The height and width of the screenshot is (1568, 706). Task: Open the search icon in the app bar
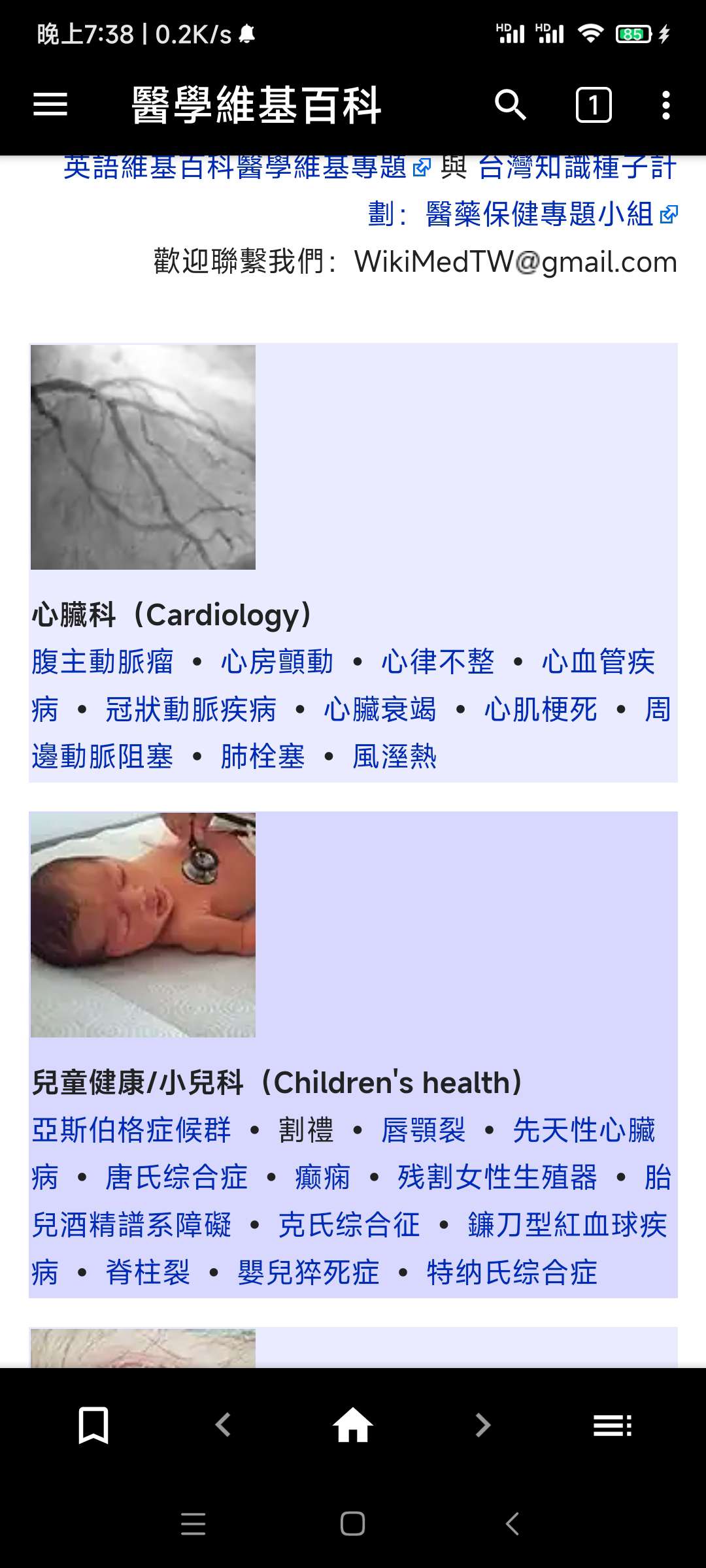point(510,105)
